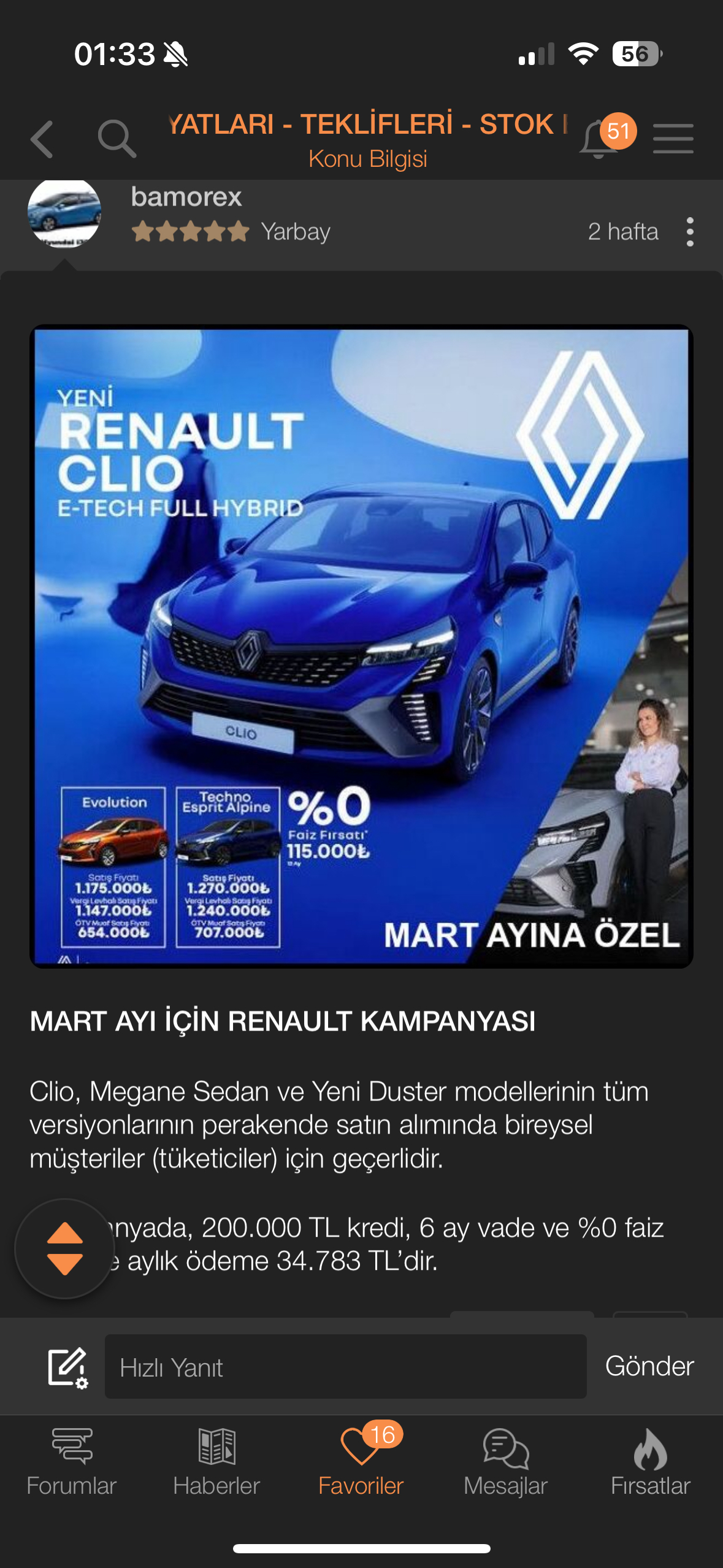Image resolution: width=723 pixels, height=1568 pixels.
Task: View bamorex's profile avatar
Action: [x=64, y=212]
